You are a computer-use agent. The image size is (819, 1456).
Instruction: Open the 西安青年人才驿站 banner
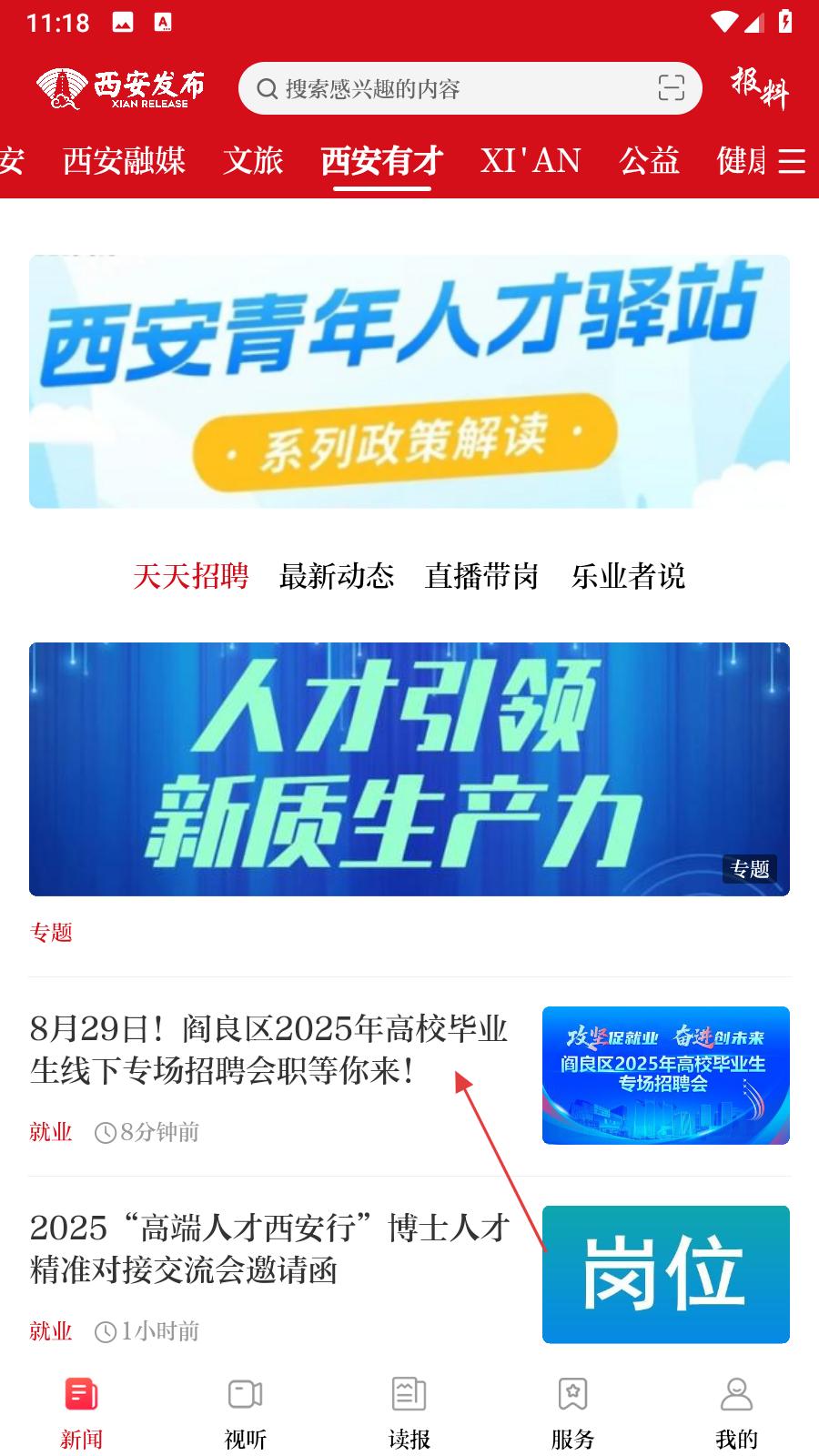point(409,381)
